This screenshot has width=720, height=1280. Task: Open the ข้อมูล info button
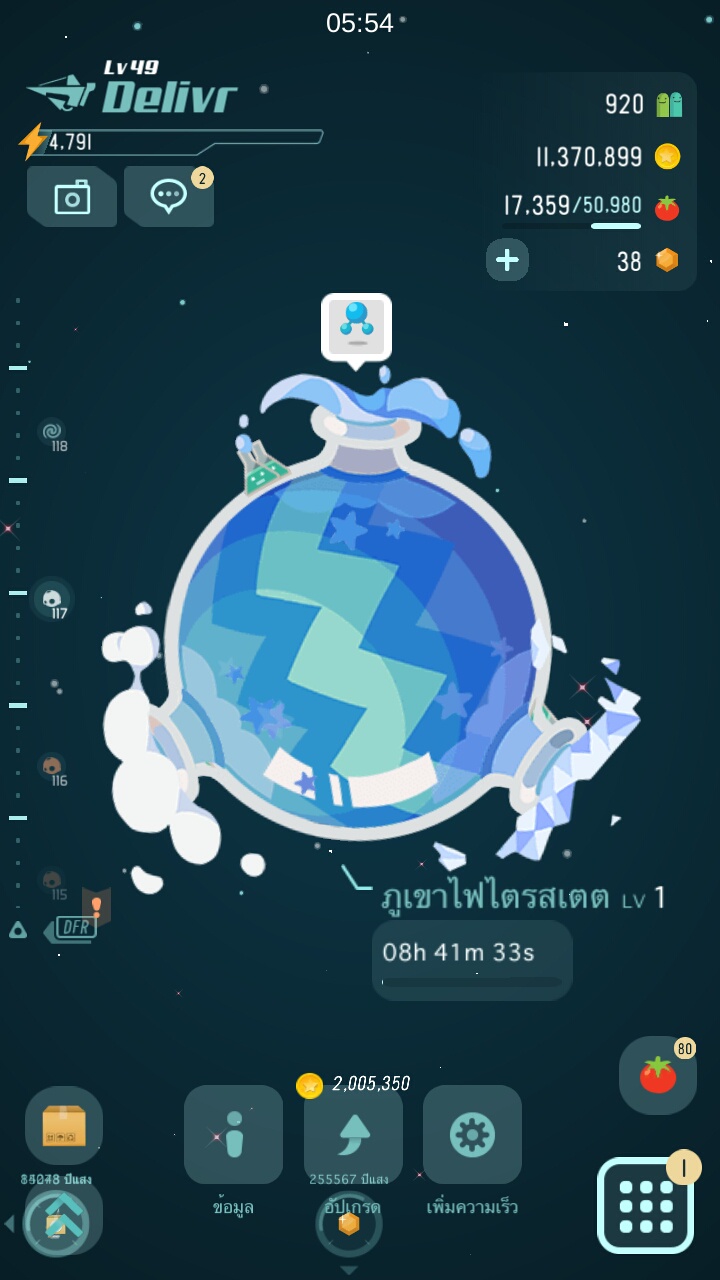coord(233,1135)
